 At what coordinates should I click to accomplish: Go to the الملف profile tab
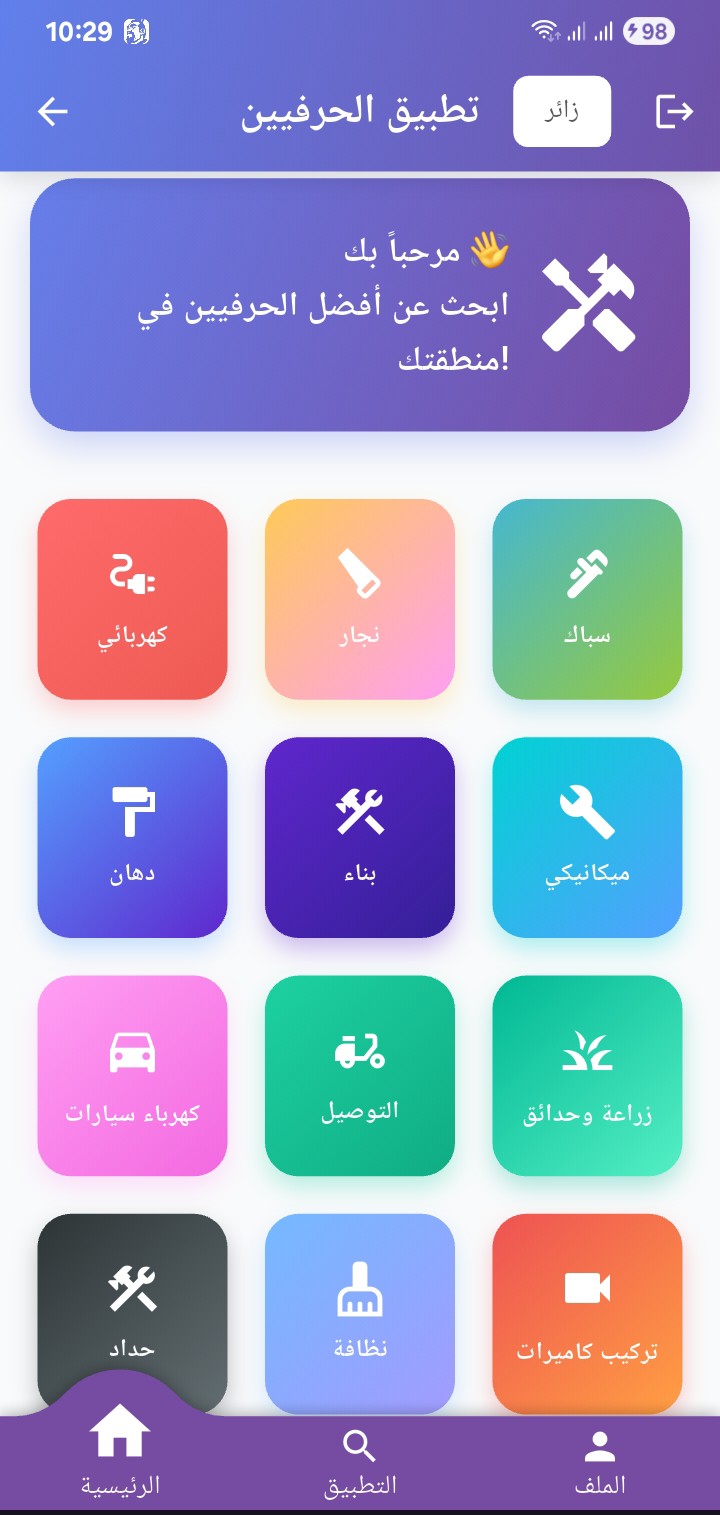coord(600,1462)
